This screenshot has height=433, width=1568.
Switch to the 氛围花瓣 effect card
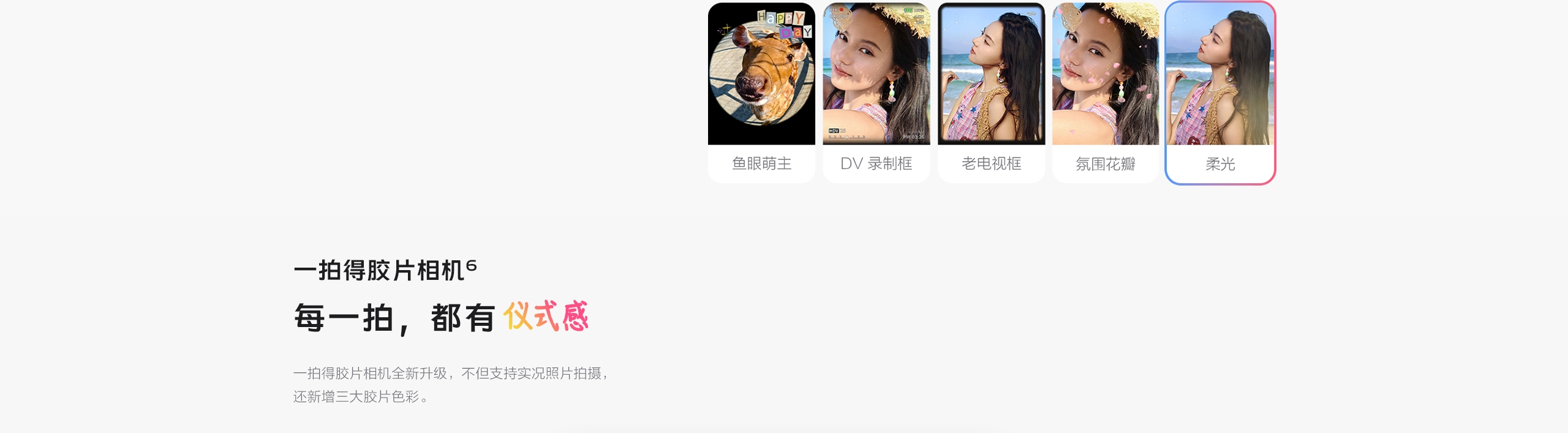(1105, 92)
